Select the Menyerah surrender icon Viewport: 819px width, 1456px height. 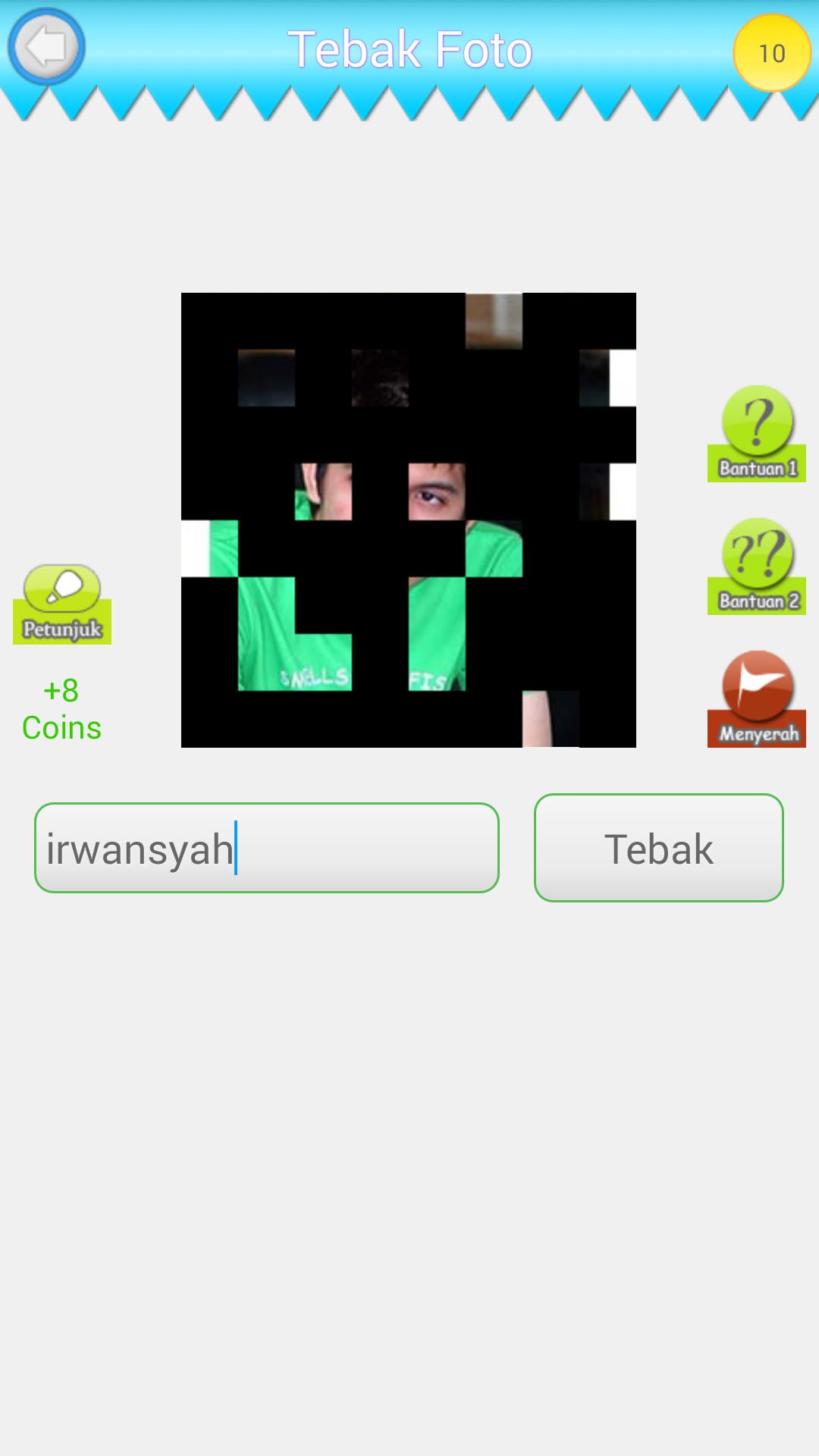(755, 698)
